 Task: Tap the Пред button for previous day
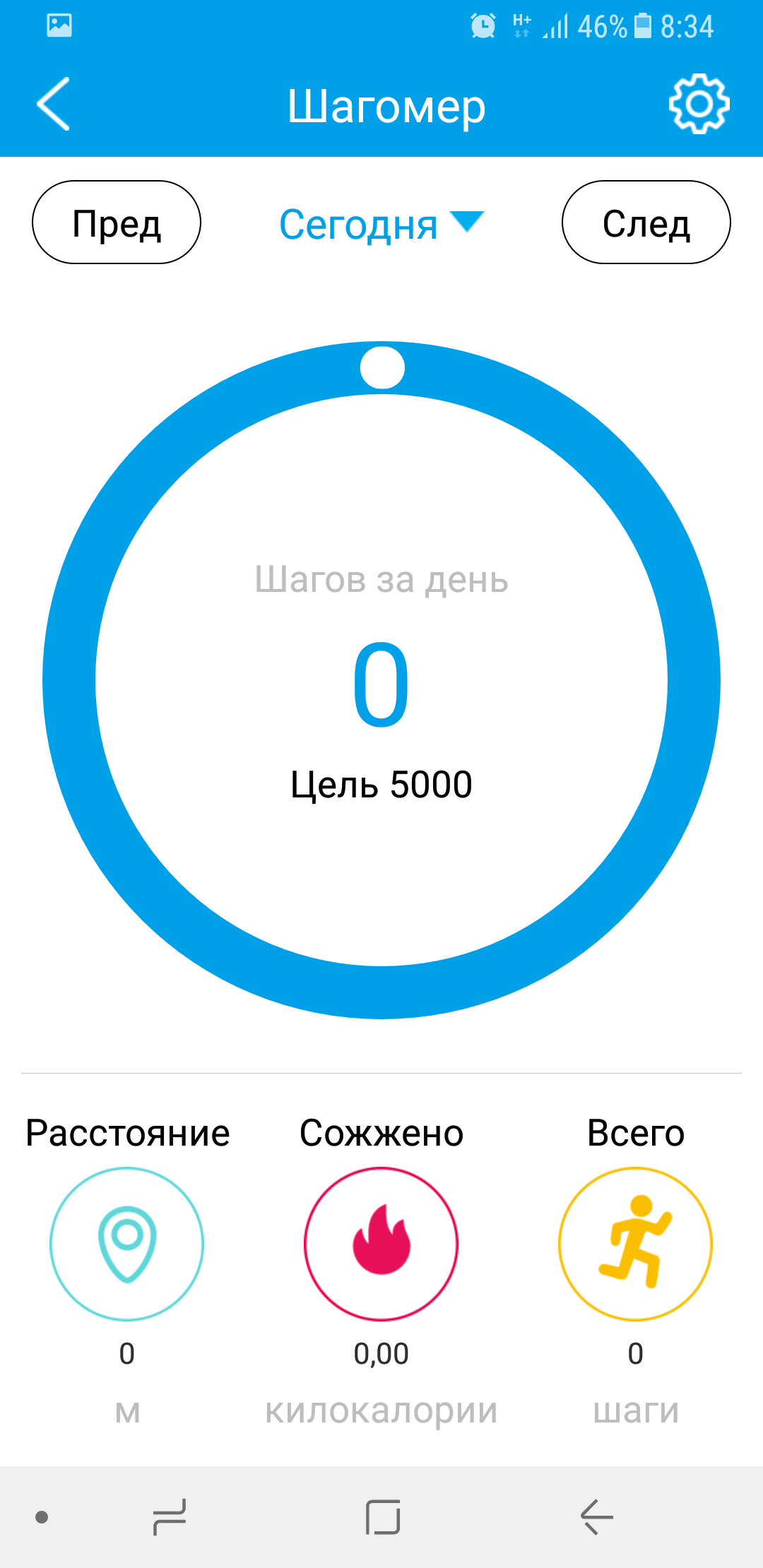click(117, 222)
